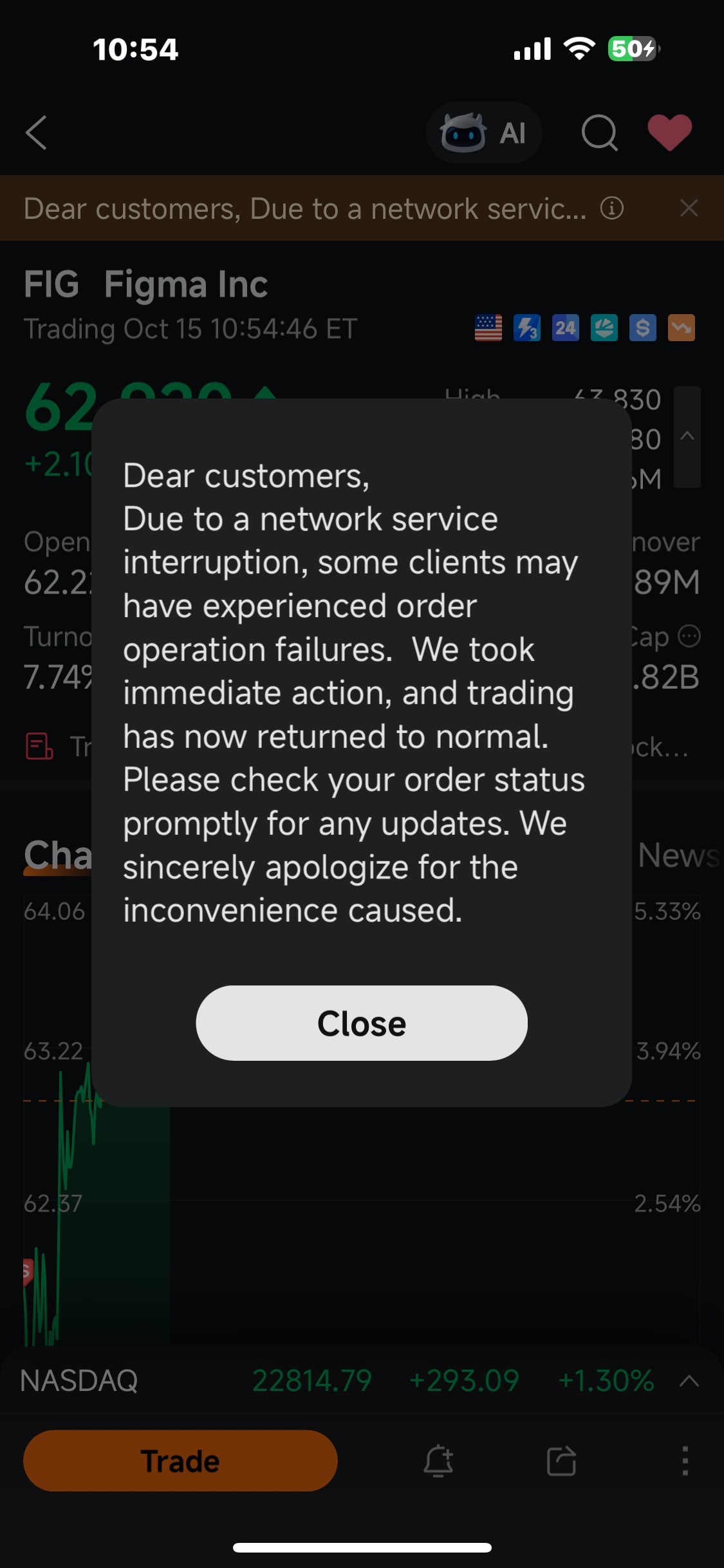View market cap details via the dots icon
Image resolution: width=724 pixels, height=1568 pixels.
tap(689, 636)
